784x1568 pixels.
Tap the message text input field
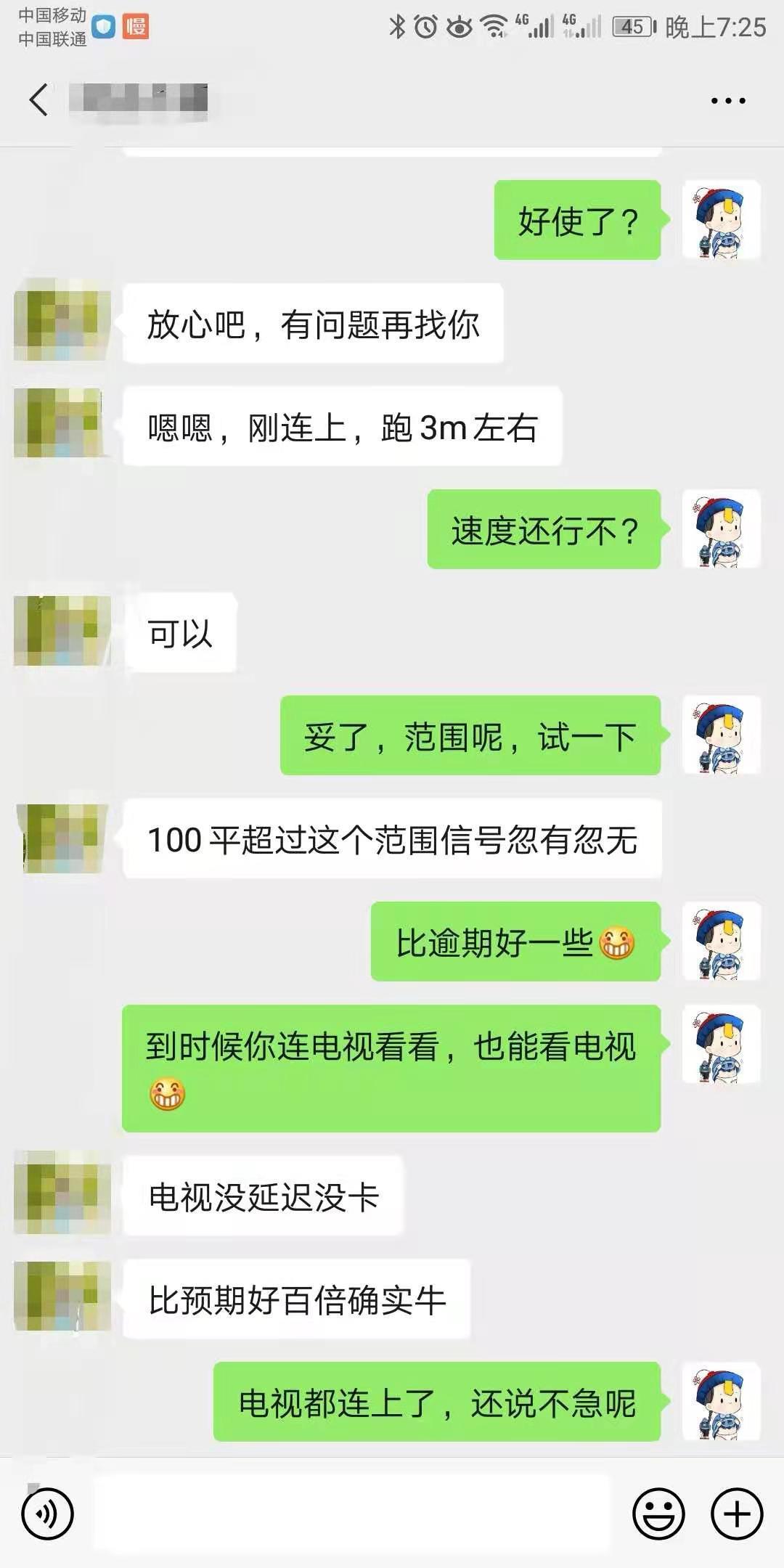pos(352,1514)
